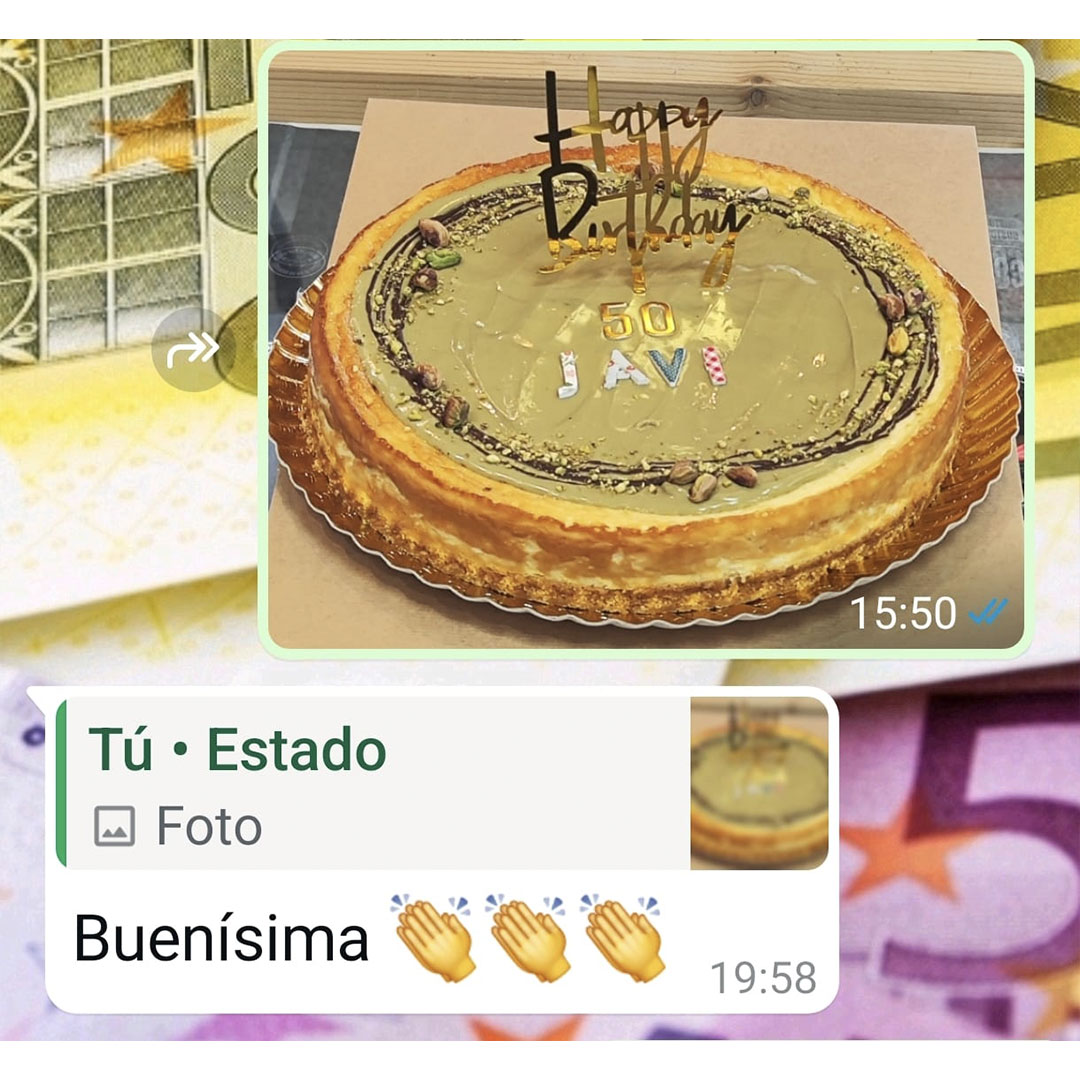Forward the cake photo with the arrow icon
Viewport: 1080px width, 1080px height.
[x=192, y=349]
